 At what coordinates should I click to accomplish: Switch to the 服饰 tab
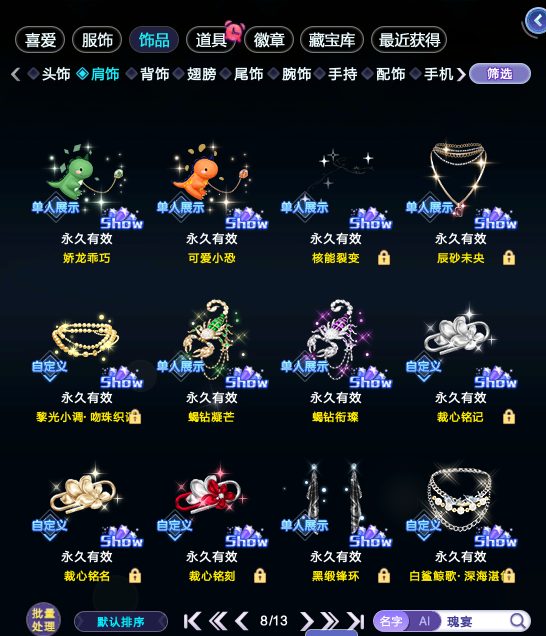pos(97,40)
